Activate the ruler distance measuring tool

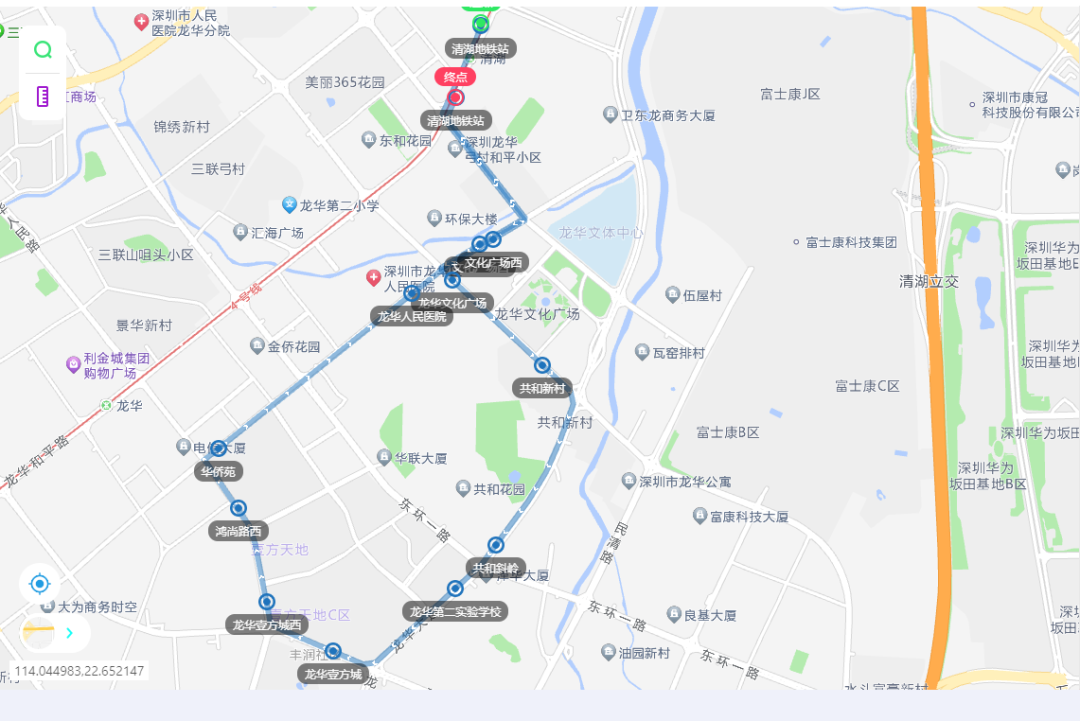pos(42,97)
